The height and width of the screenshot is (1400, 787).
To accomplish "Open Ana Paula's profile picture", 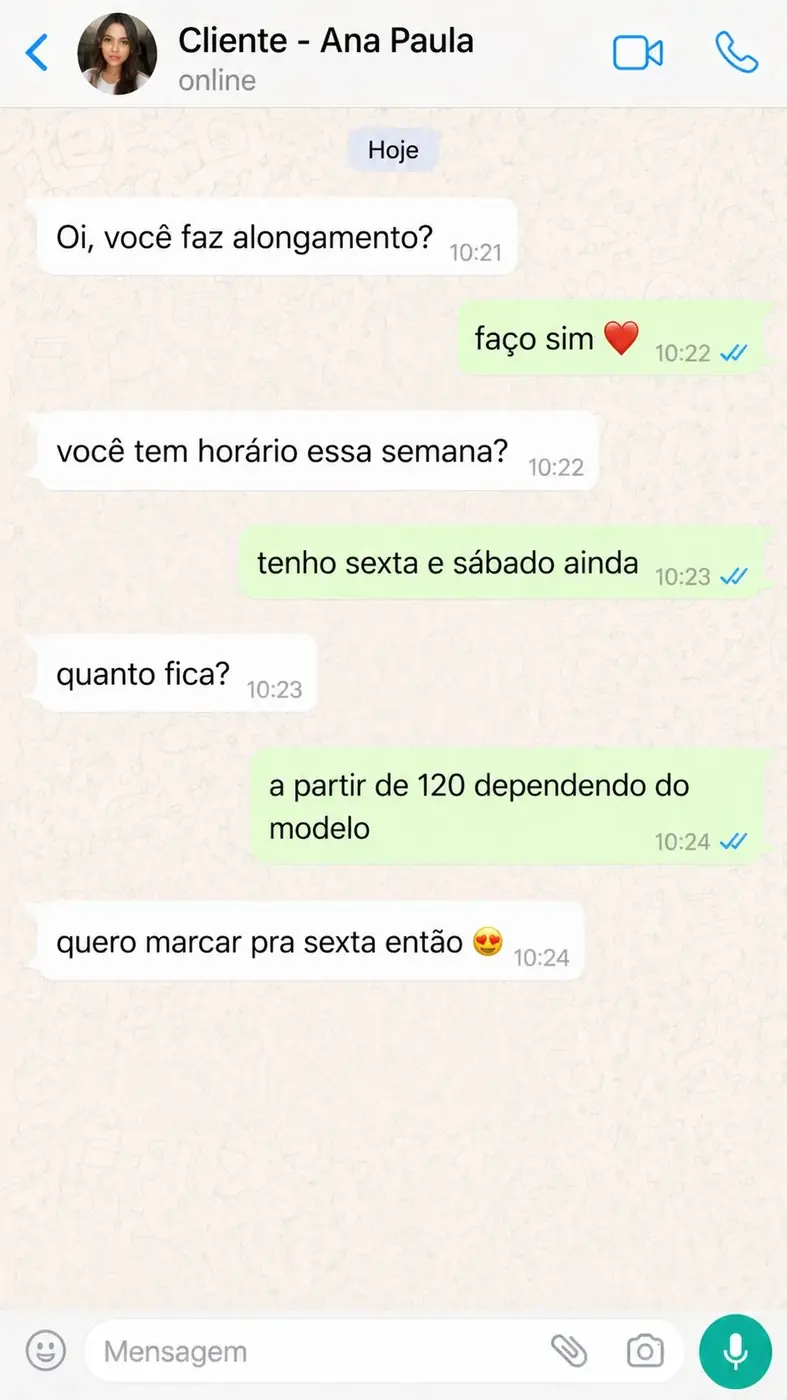I will click(117, 52).
